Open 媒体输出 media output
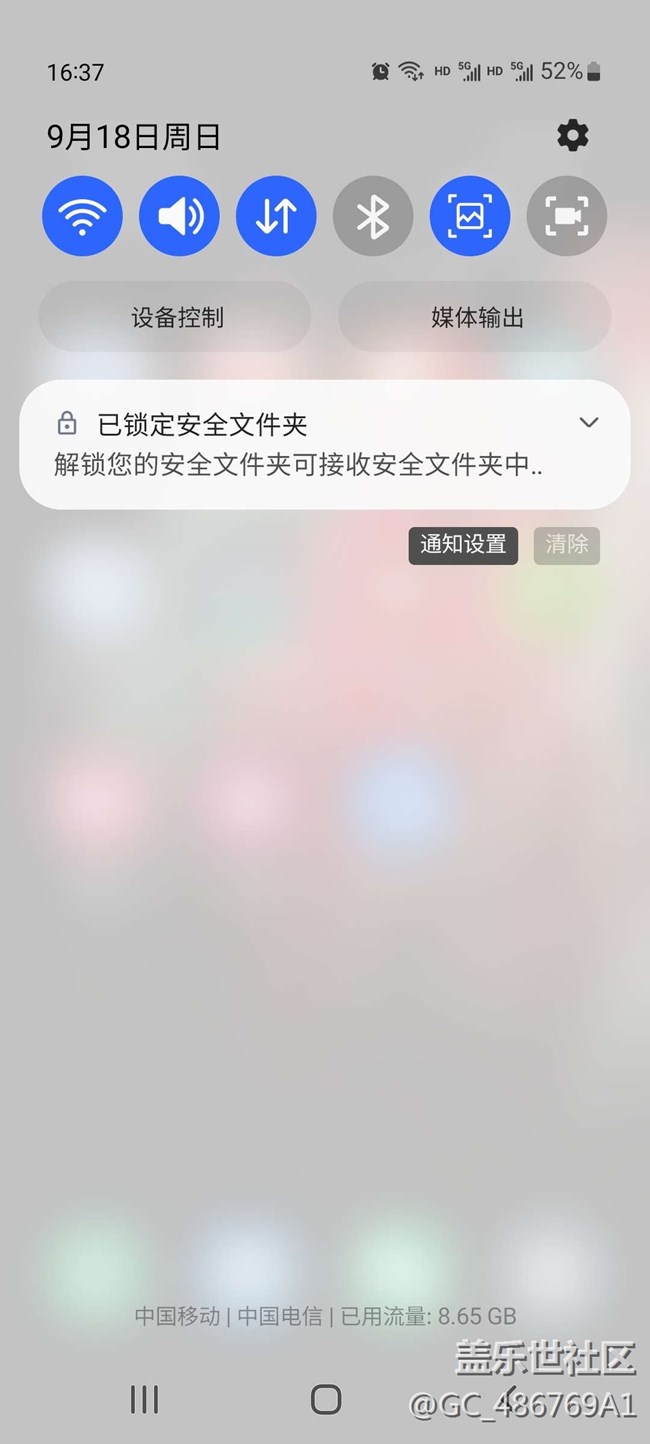The image size is (650, 1444). pyautogui.click(x=476, y=318)
